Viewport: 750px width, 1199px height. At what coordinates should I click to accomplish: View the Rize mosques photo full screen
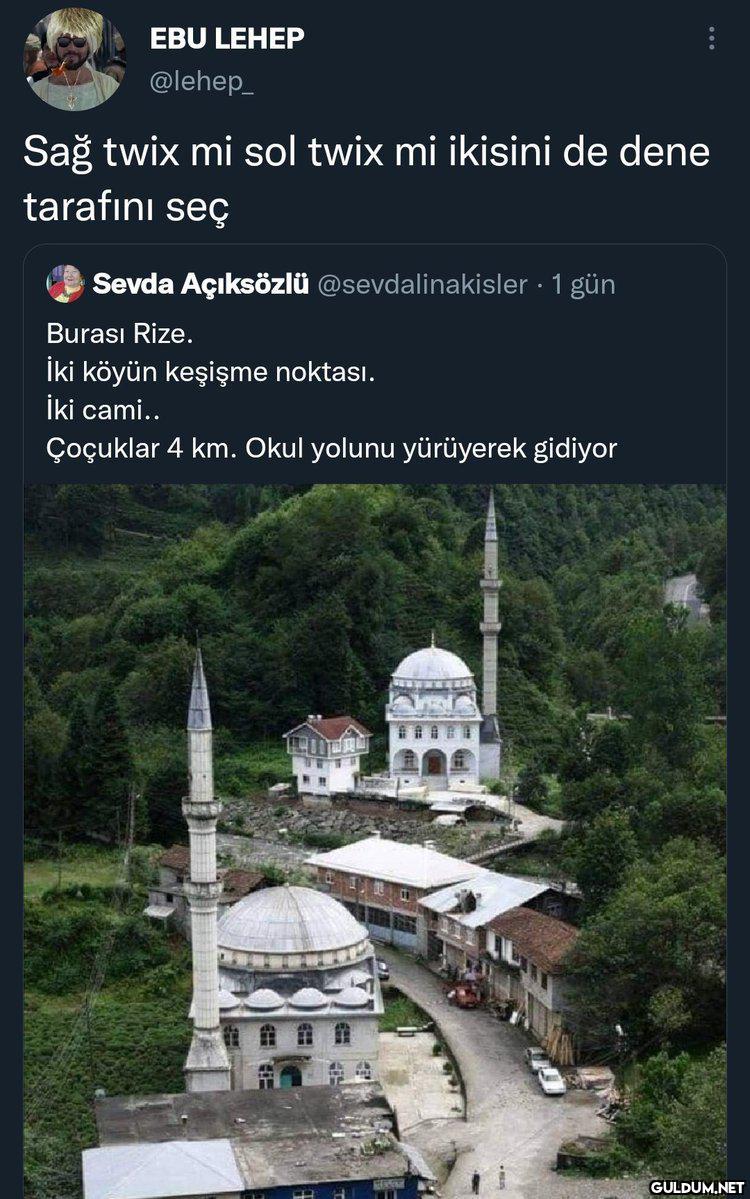click(375, 840)
